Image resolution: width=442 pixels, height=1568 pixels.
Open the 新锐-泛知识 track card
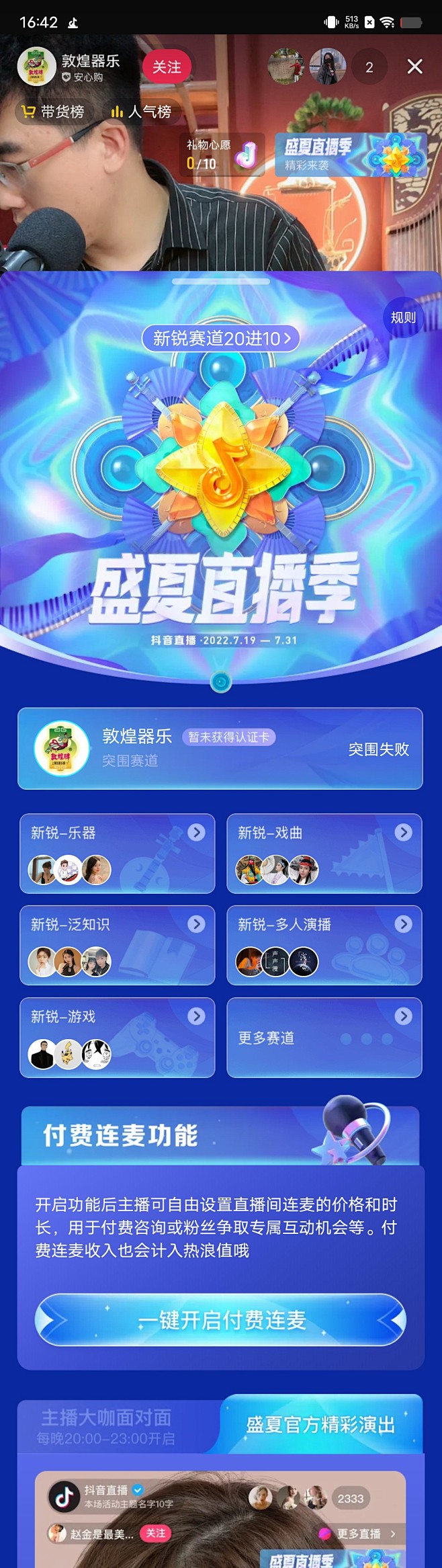point(118,944)
